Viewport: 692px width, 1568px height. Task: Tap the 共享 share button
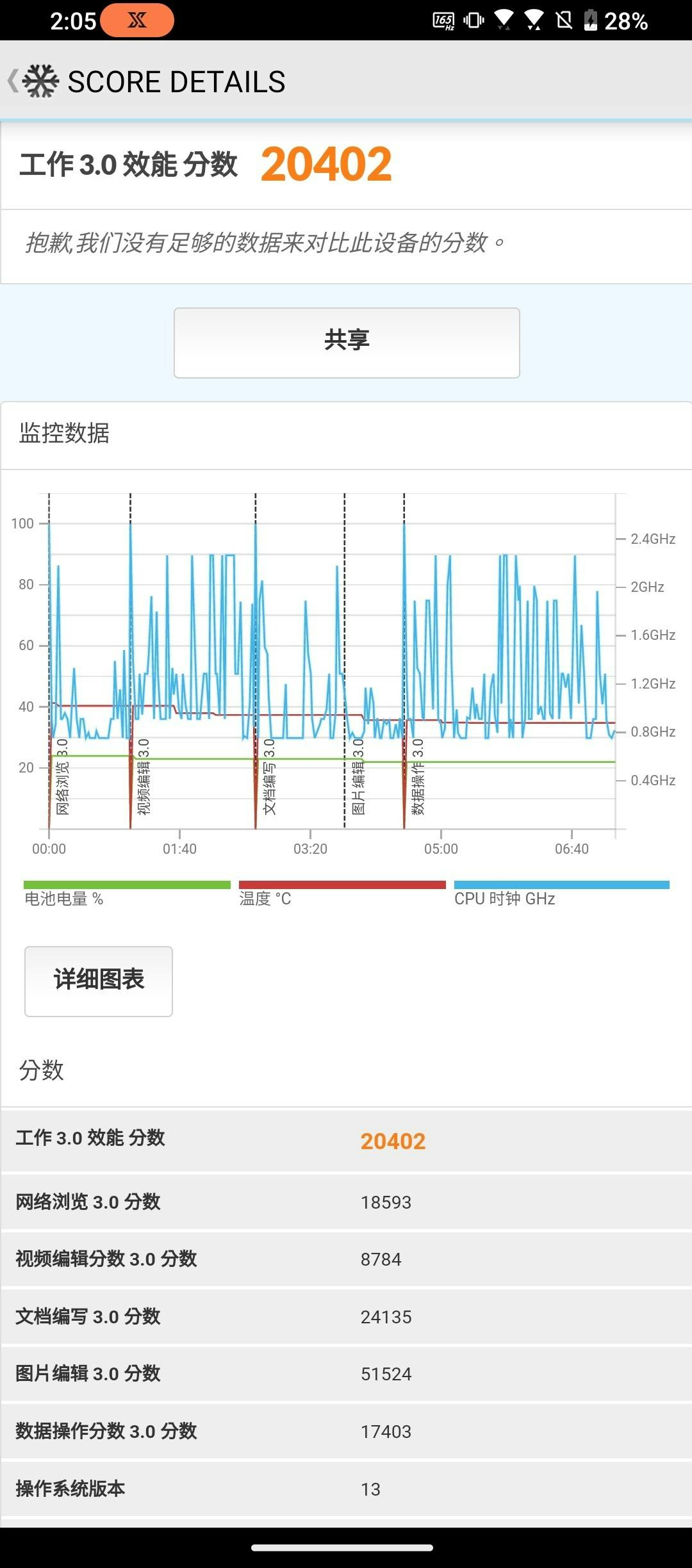(x=347, y=343)
